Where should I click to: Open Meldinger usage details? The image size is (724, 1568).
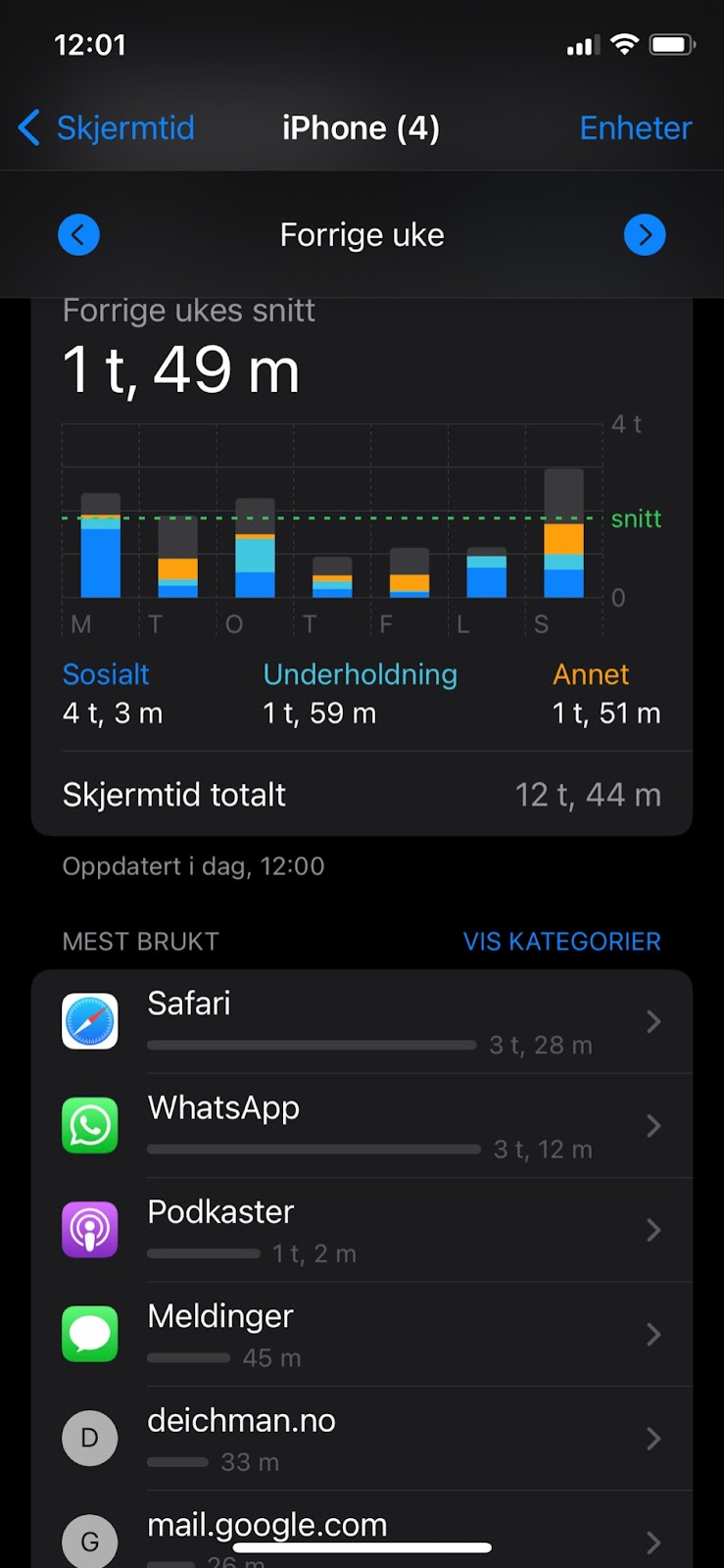point(362,1334)
